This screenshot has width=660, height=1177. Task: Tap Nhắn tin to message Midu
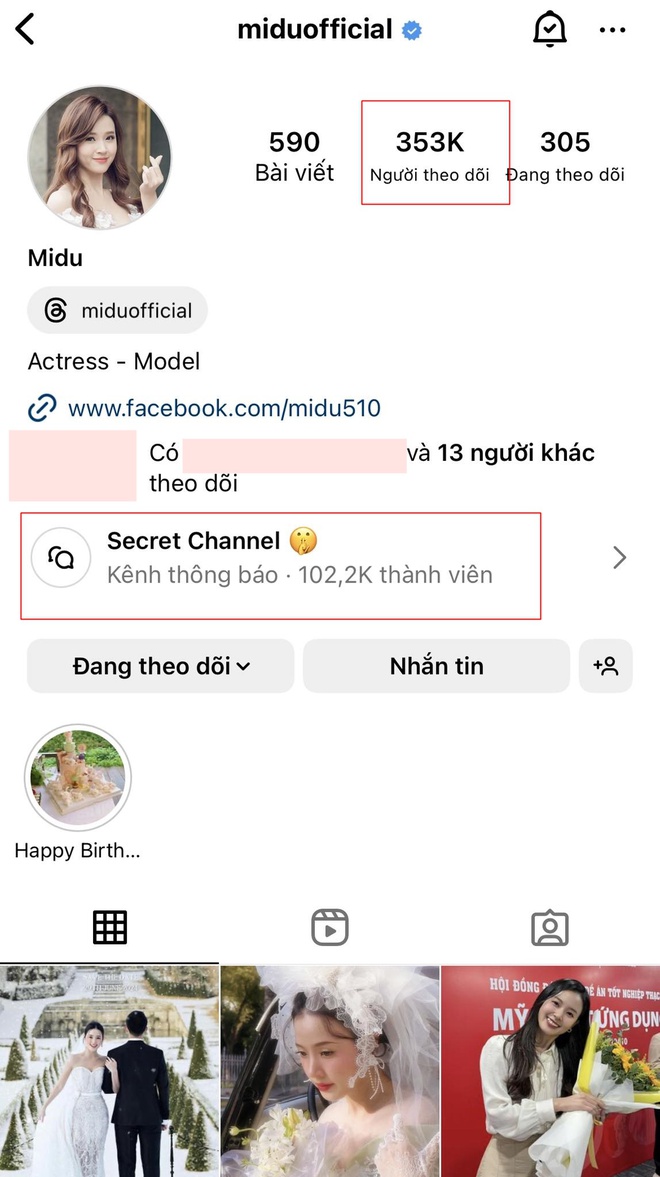pos(436,666)
